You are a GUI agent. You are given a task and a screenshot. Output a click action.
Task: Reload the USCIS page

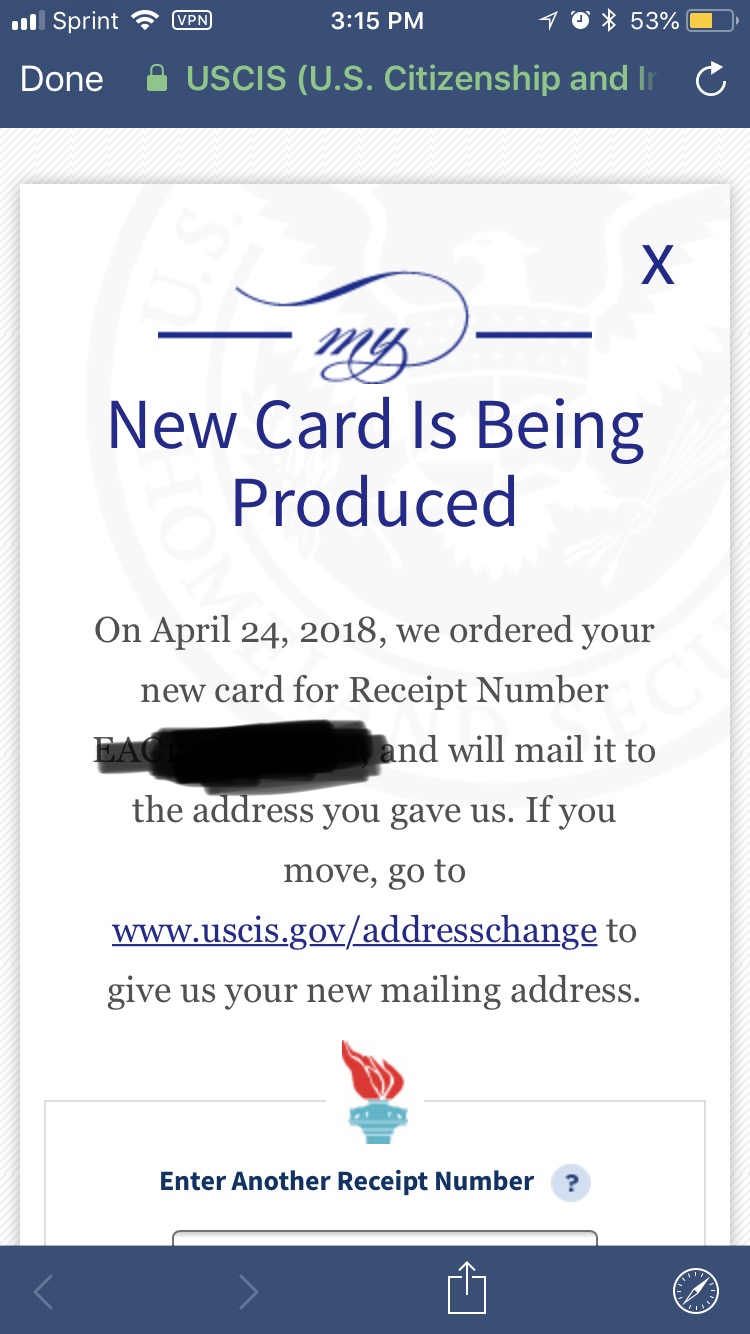pos(710,81)
